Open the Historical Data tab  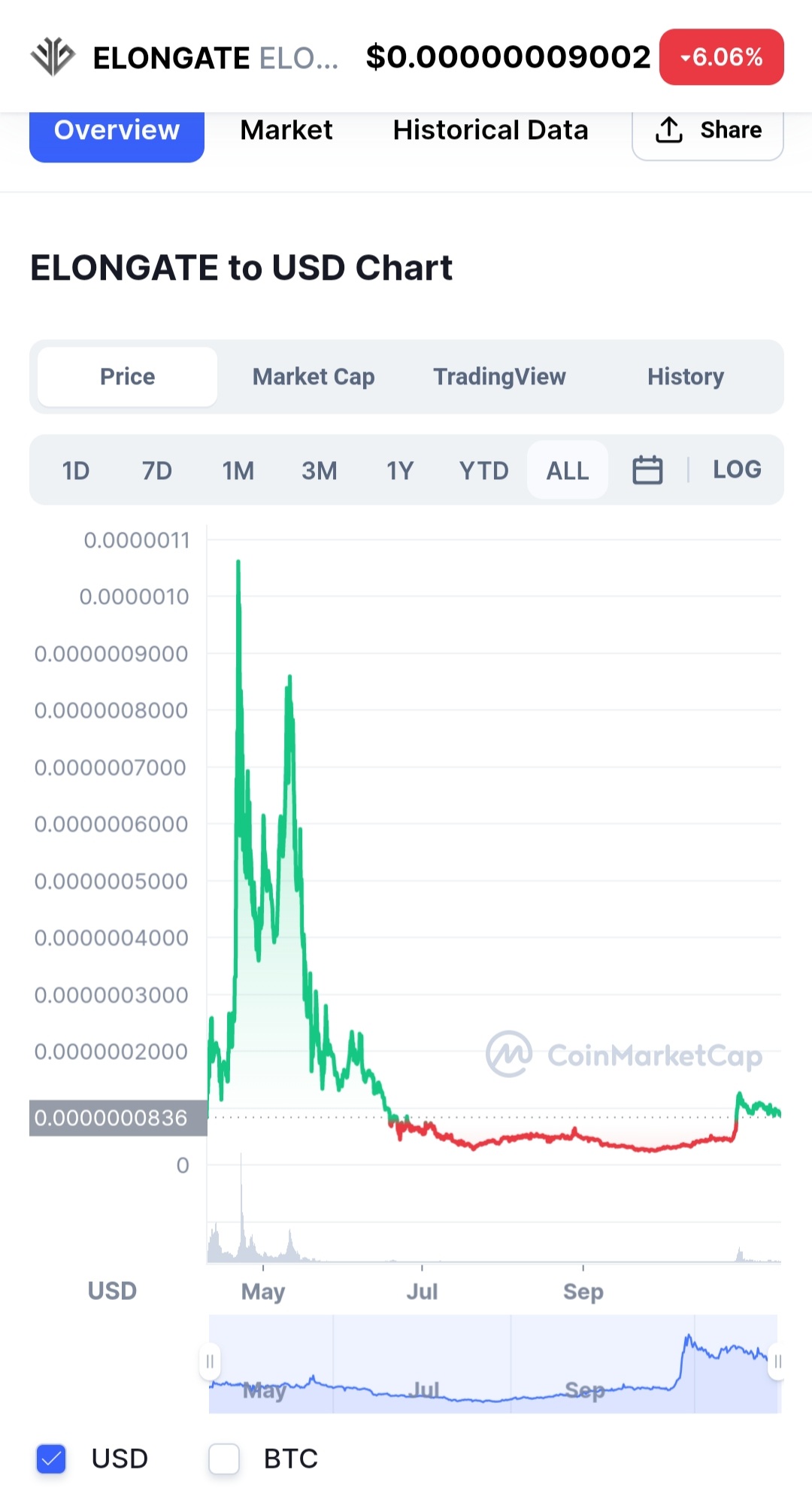point(490,130)
